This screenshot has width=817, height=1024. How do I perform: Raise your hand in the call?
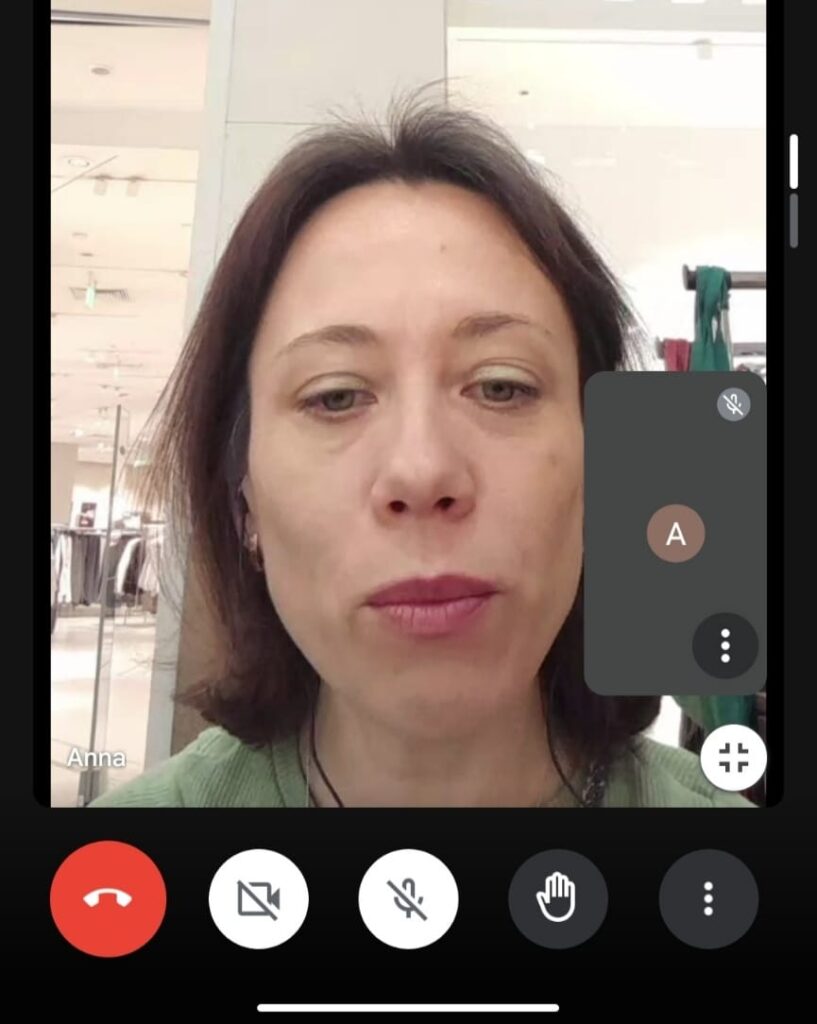pyautogui.click(x=558, y=898)
